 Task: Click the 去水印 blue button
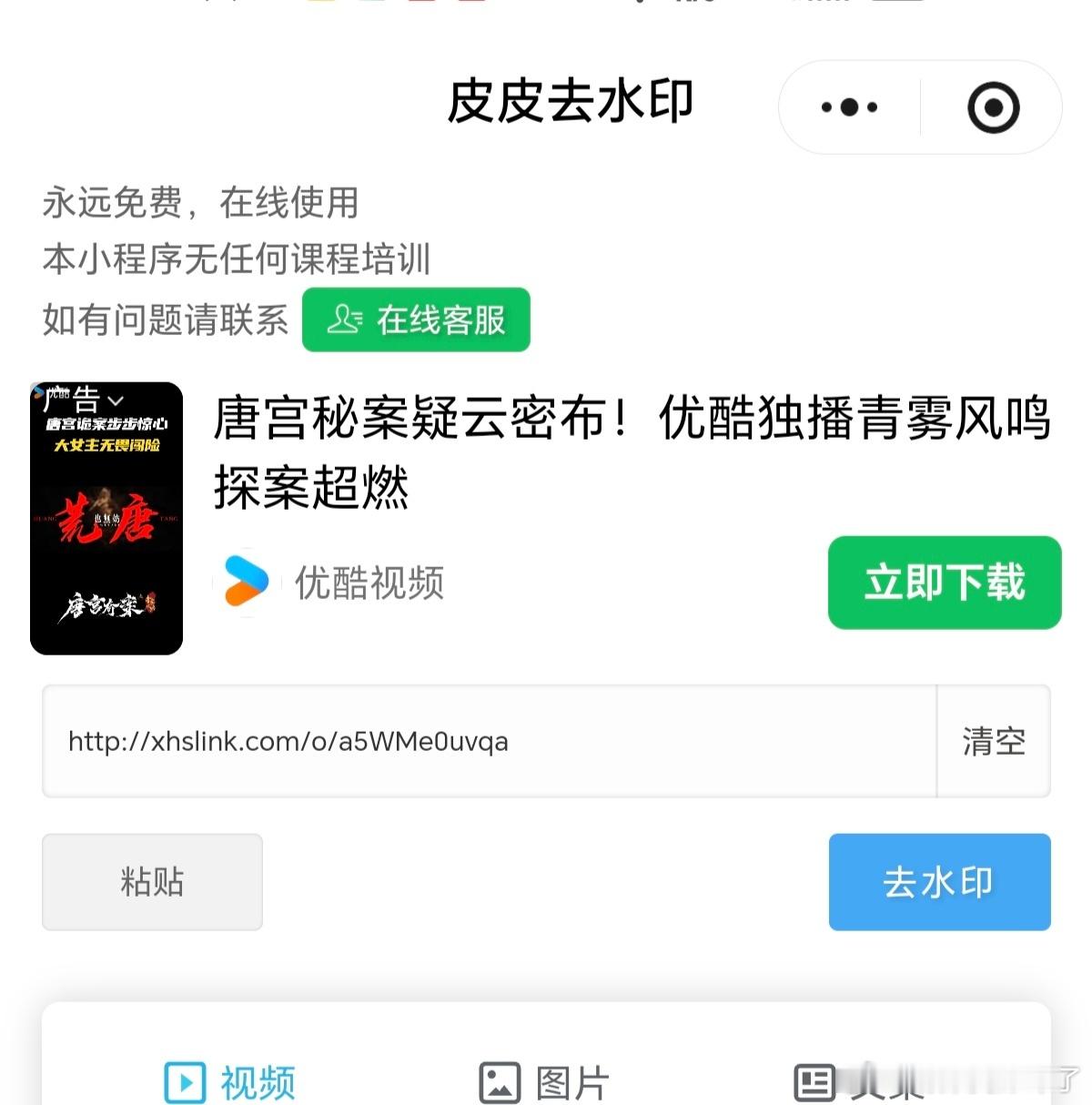coord(939,881)
